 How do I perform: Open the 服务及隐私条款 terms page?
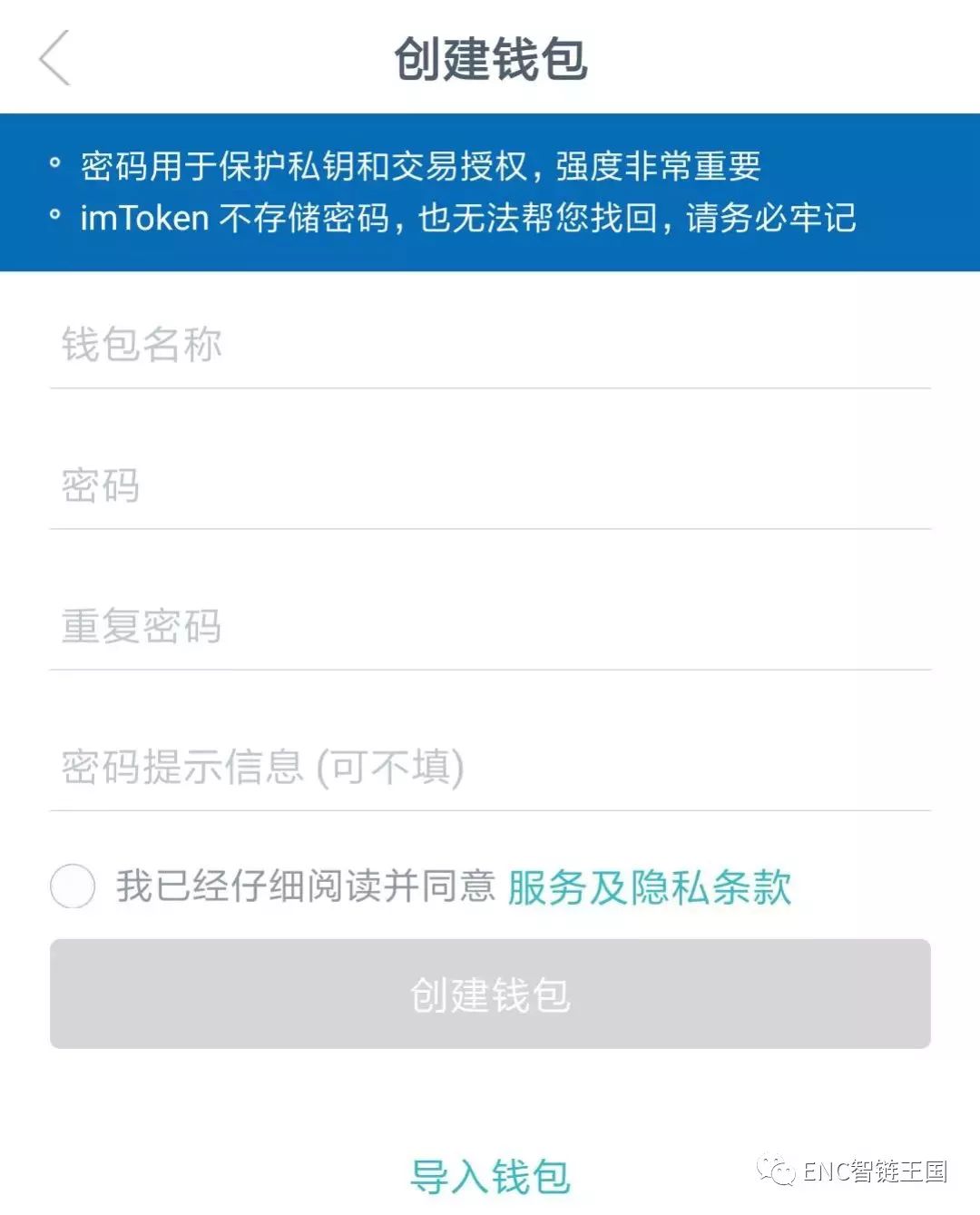[650, 887]
